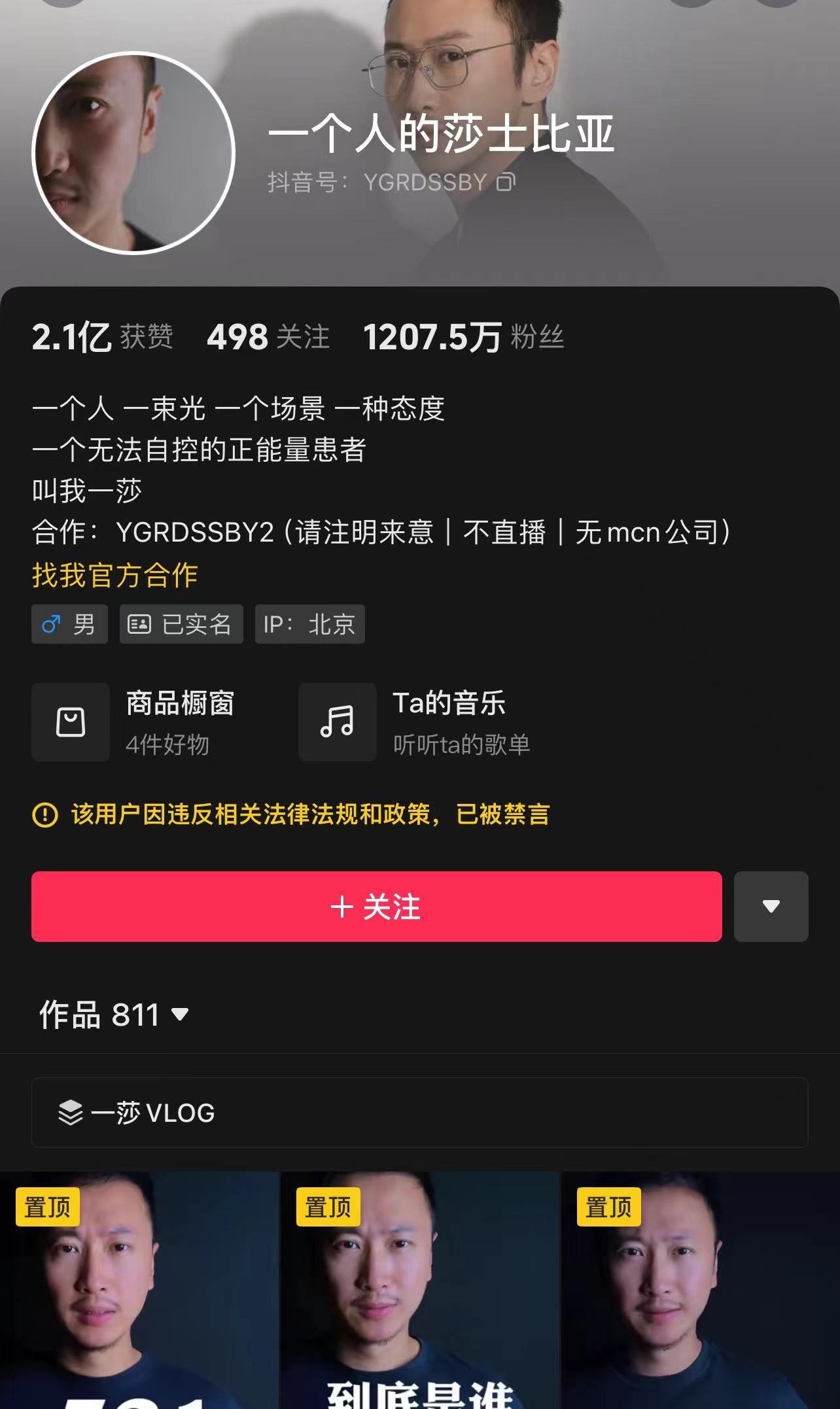View the 2.1亿 获赞 likes count
Viewport: 840px width, 1409px height.
102,338
